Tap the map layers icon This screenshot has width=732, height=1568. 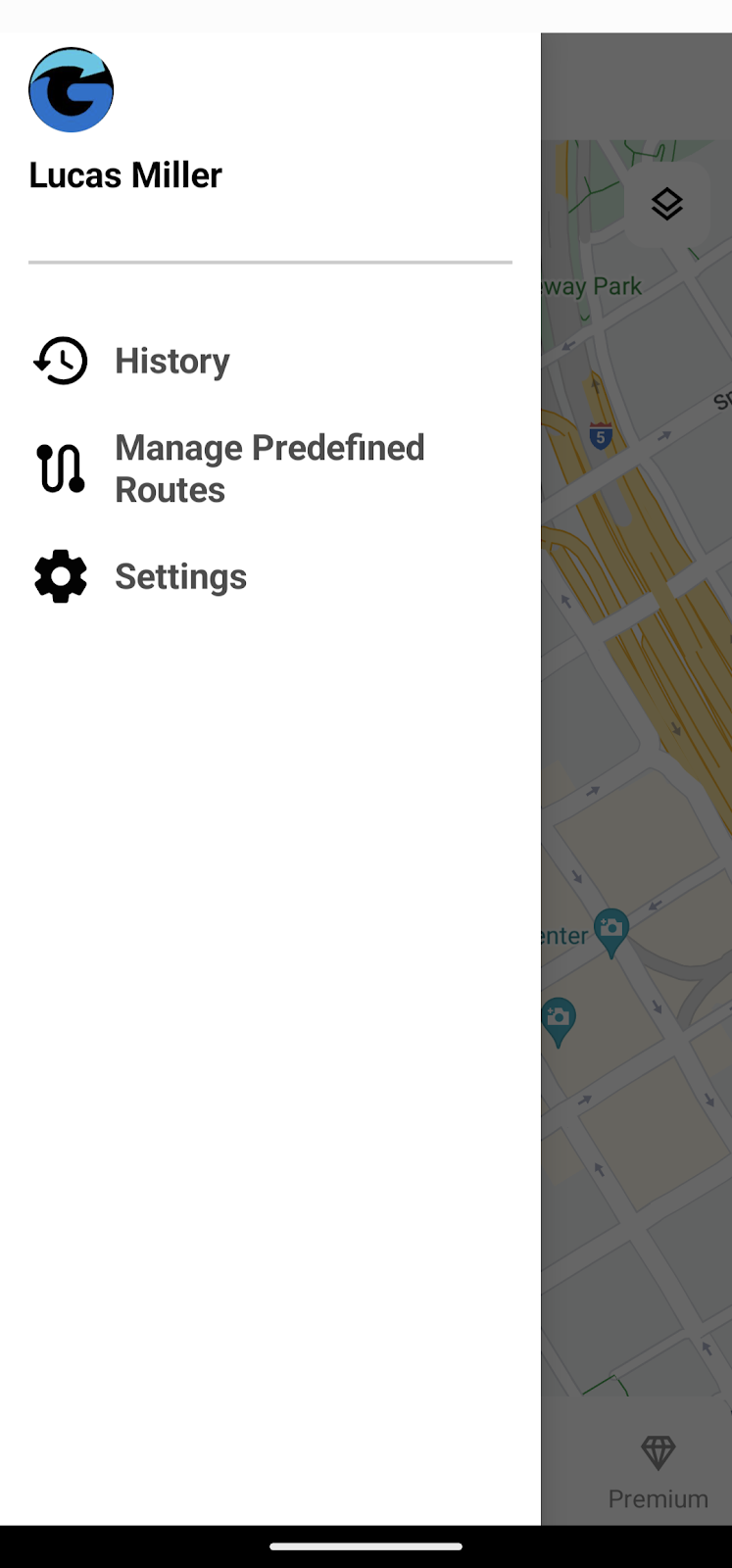point(667,204)
